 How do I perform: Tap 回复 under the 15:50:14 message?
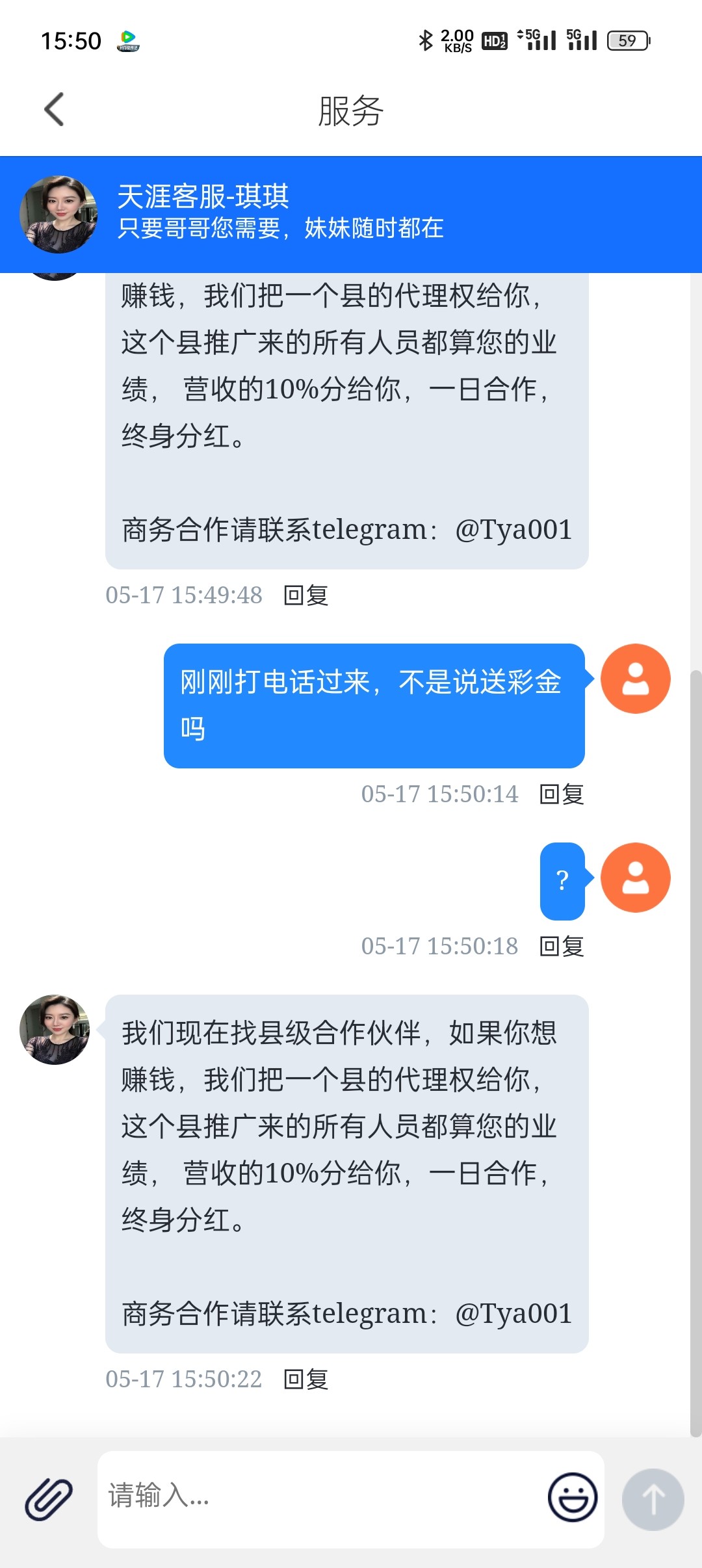[x=562, y=794]
